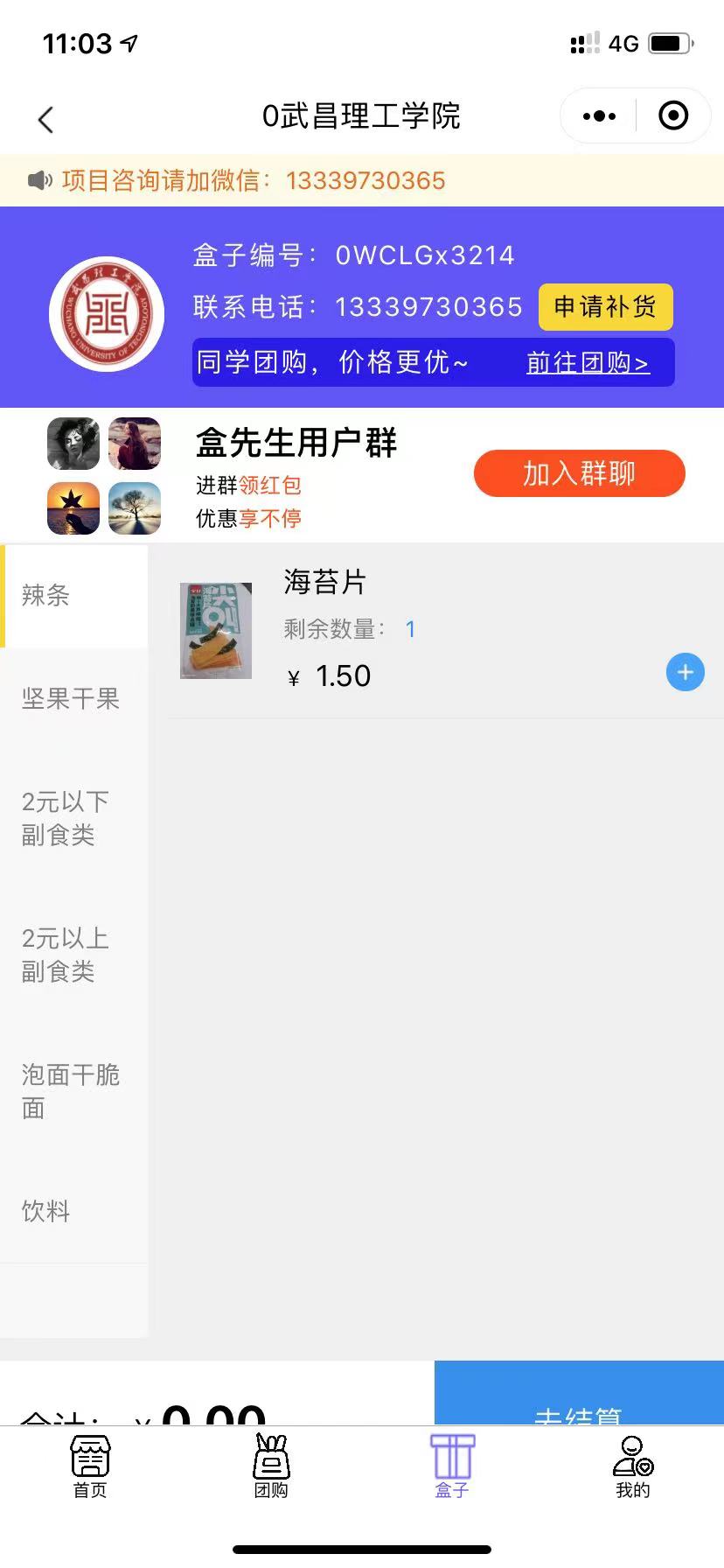This screenshot has height=1568, width=724.
Task: Select the 辣条 category
Action: tap(73, 596)
